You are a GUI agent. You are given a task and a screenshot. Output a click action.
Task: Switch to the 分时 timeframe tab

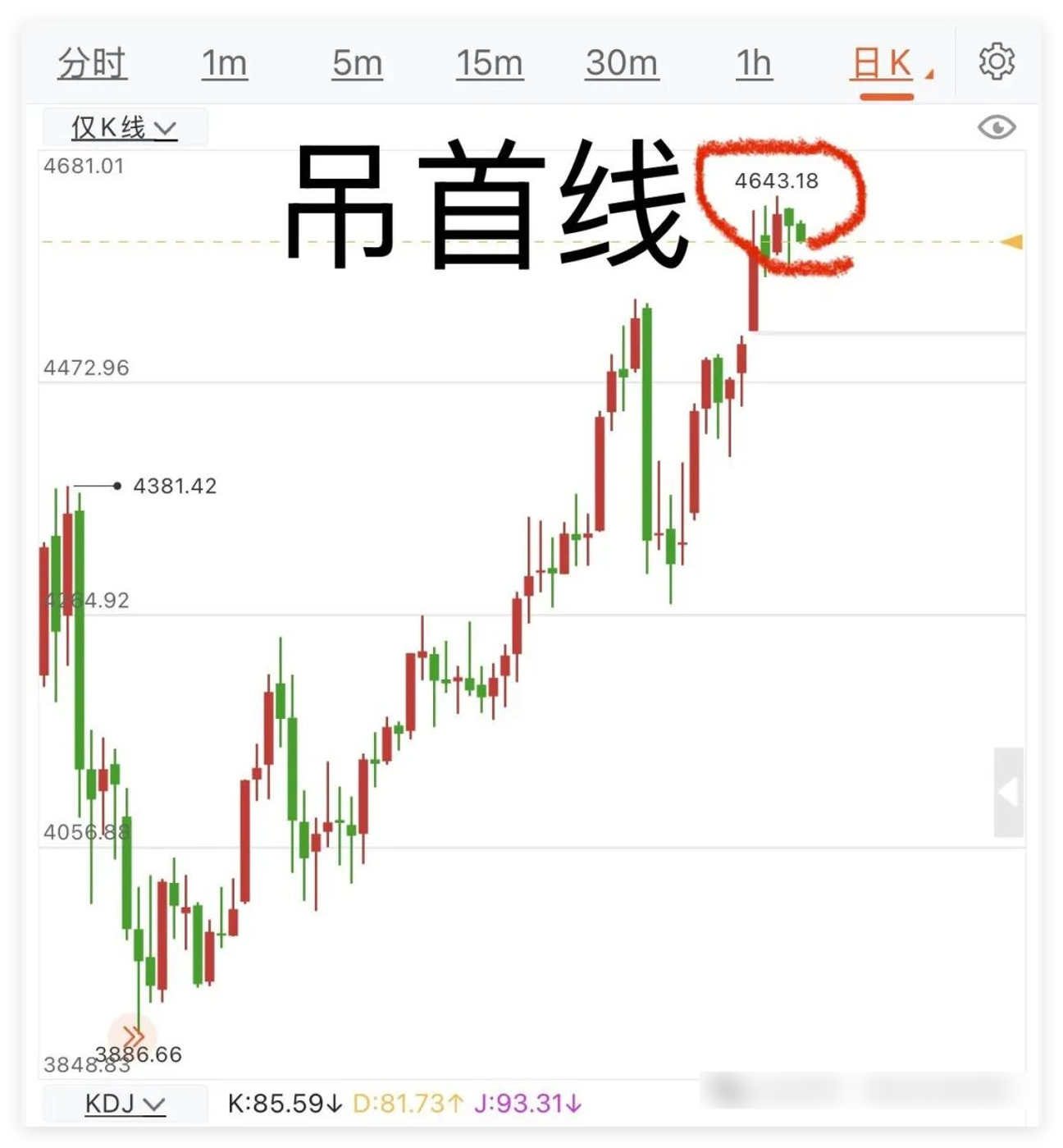point(92,63)
